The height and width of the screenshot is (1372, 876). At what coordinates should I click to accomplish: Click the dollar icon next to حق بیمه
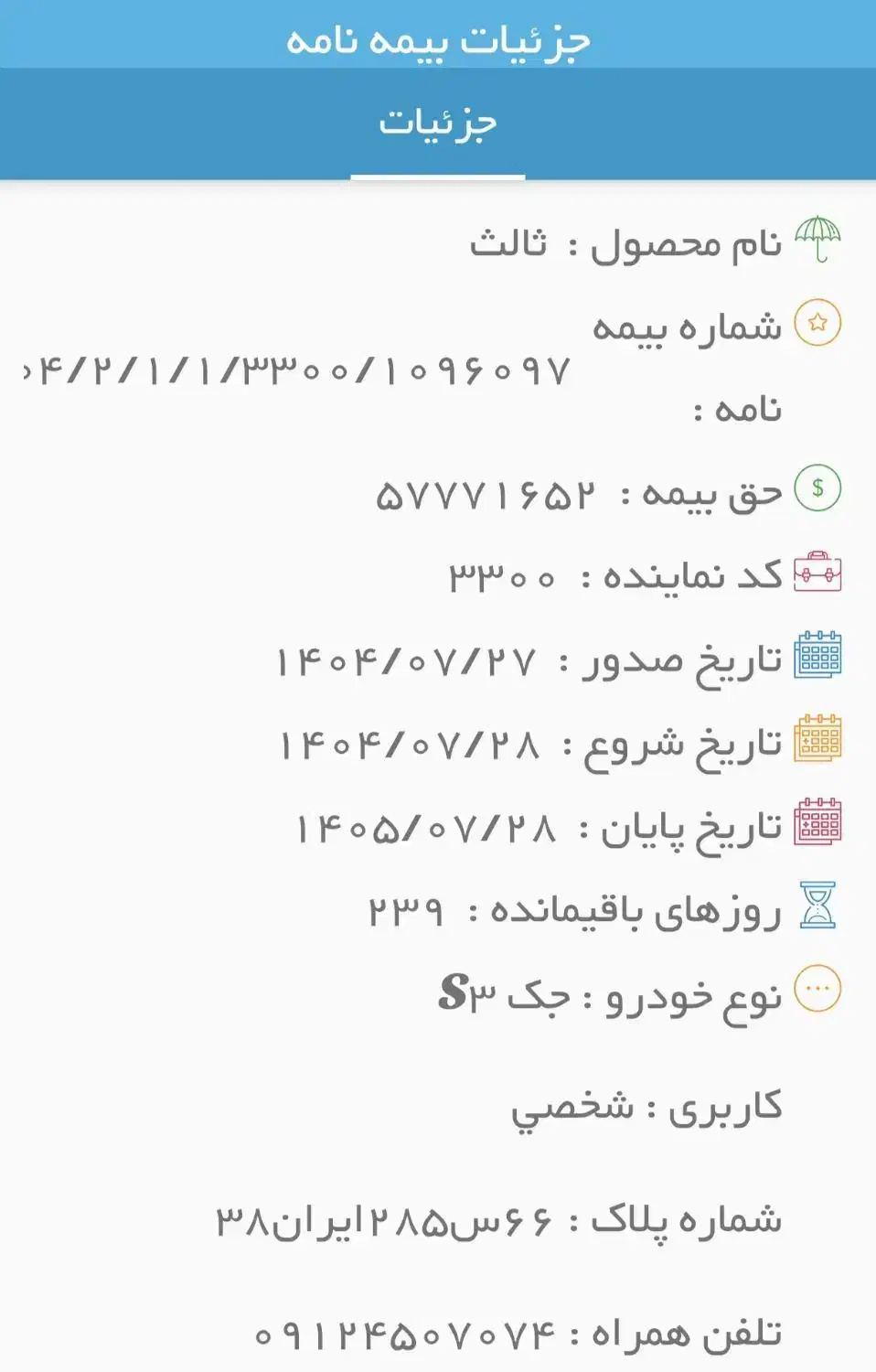817,488
